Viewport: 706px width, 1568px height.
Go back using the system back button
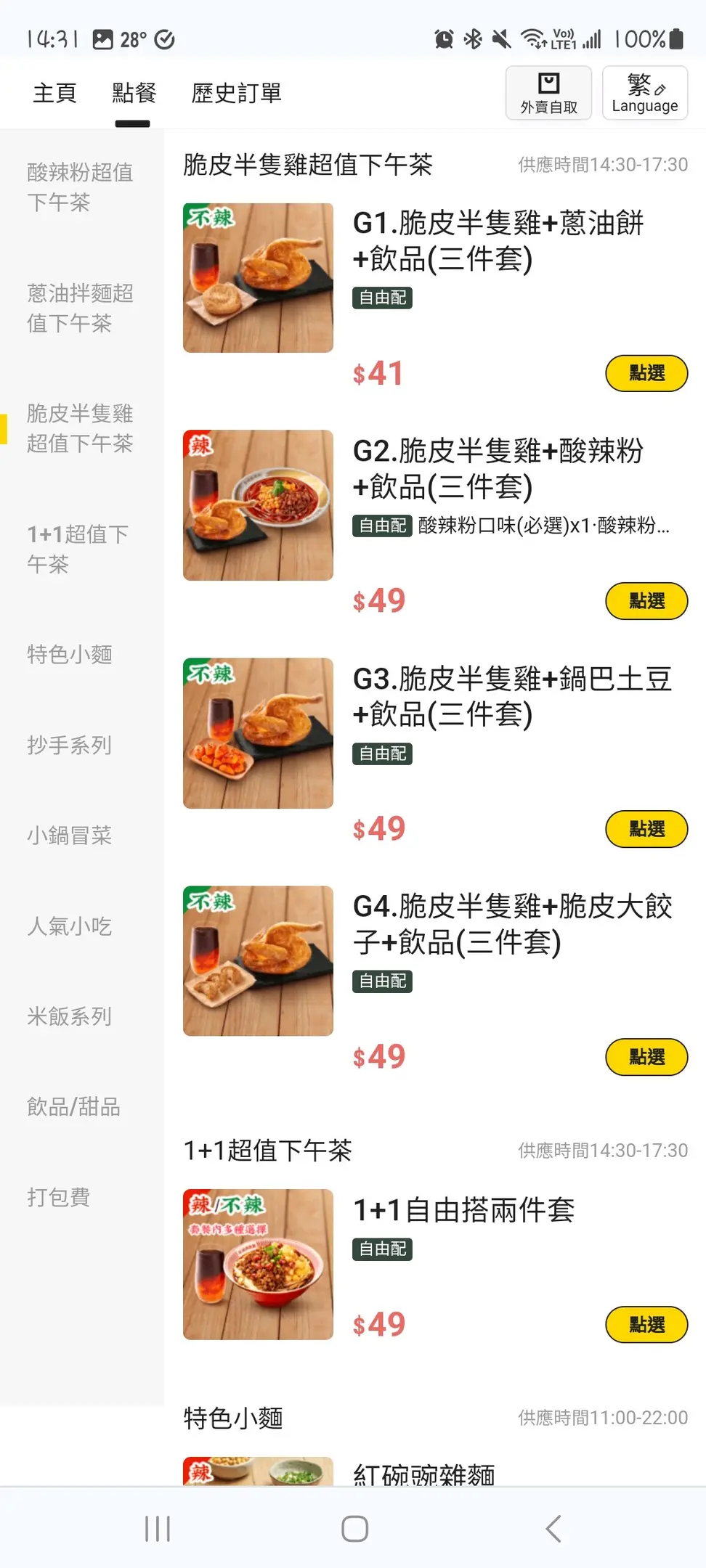pyautogui.click(x=553, y=1528)
